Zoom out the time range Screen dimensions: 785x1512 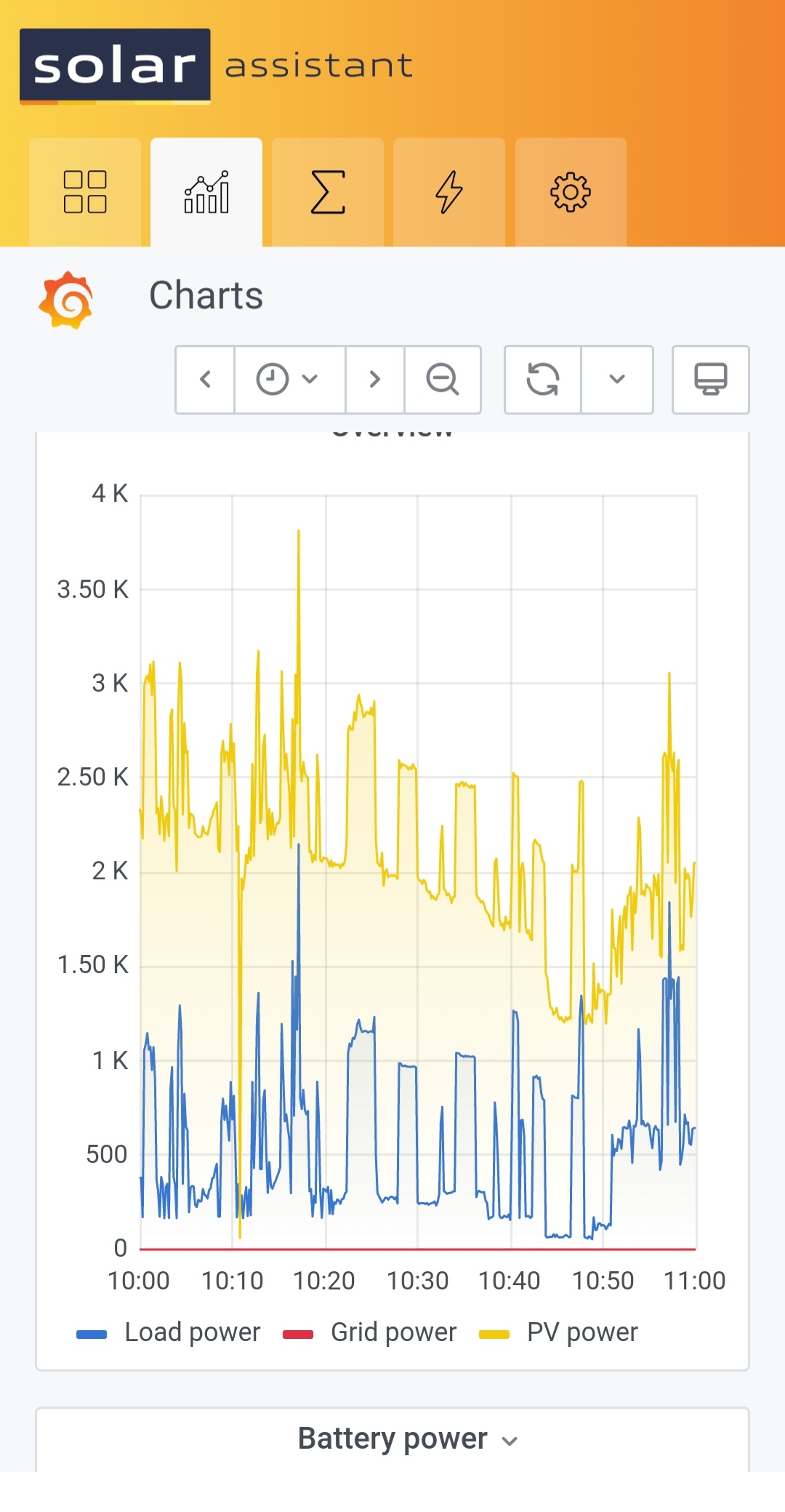443,379
